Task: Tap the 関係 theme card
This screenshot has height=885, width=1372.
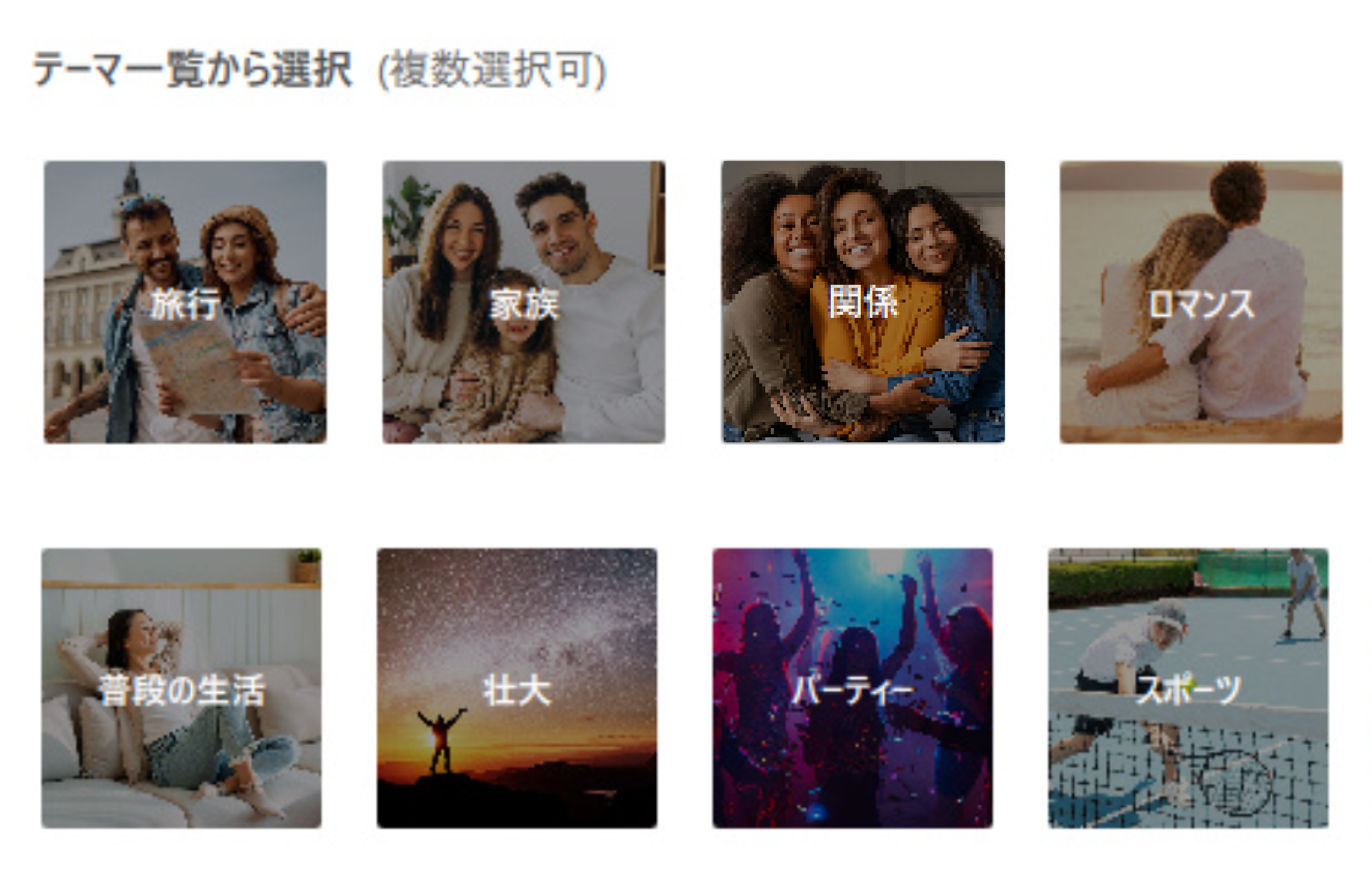Action: click(x=863, y=302)
